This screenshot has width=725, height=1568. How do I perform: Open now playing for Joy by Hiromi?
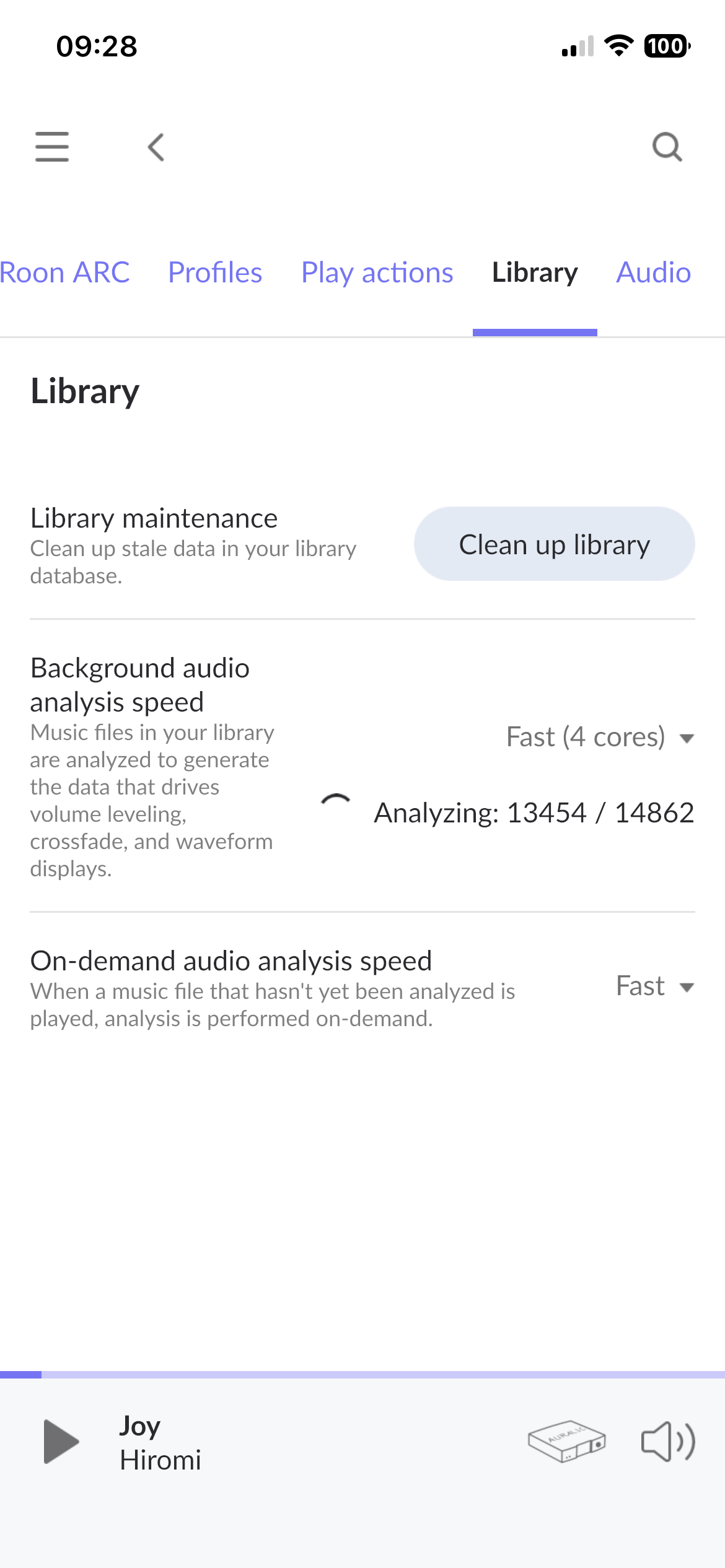point(161,1443)
